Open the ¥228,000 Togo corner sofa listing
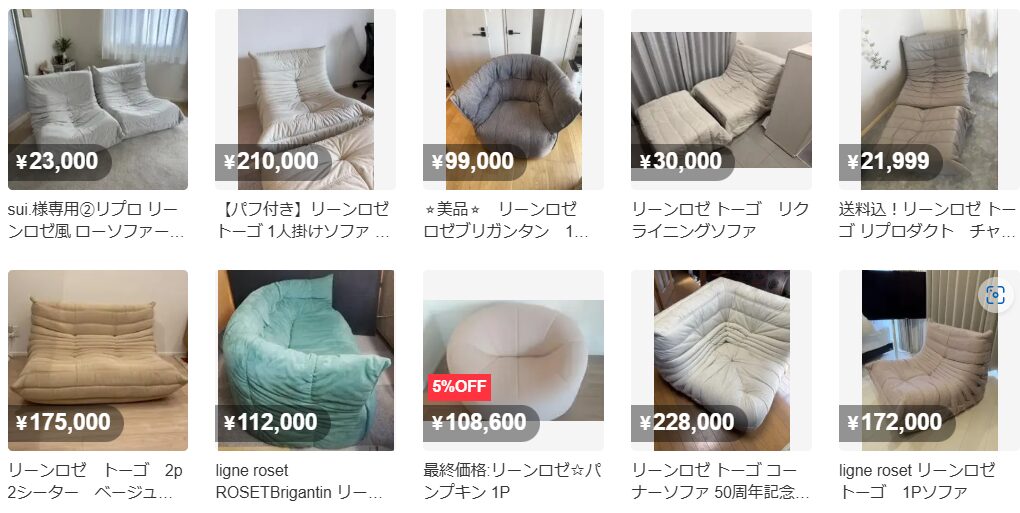1020x513 pixels. pyautogui.click(x=721, y=360)
